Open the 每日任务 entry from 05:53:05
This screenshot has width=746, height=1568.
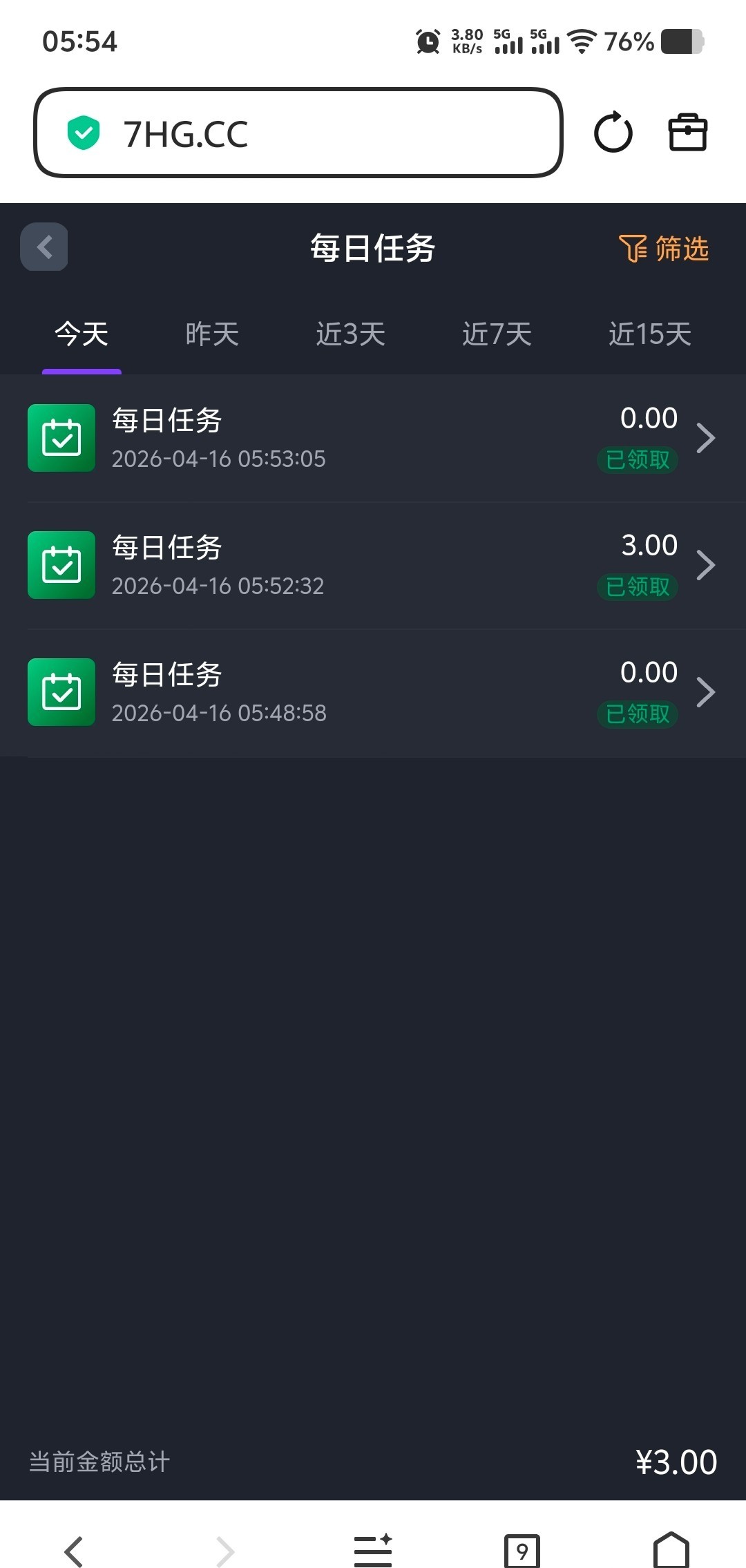click(373, 439)
